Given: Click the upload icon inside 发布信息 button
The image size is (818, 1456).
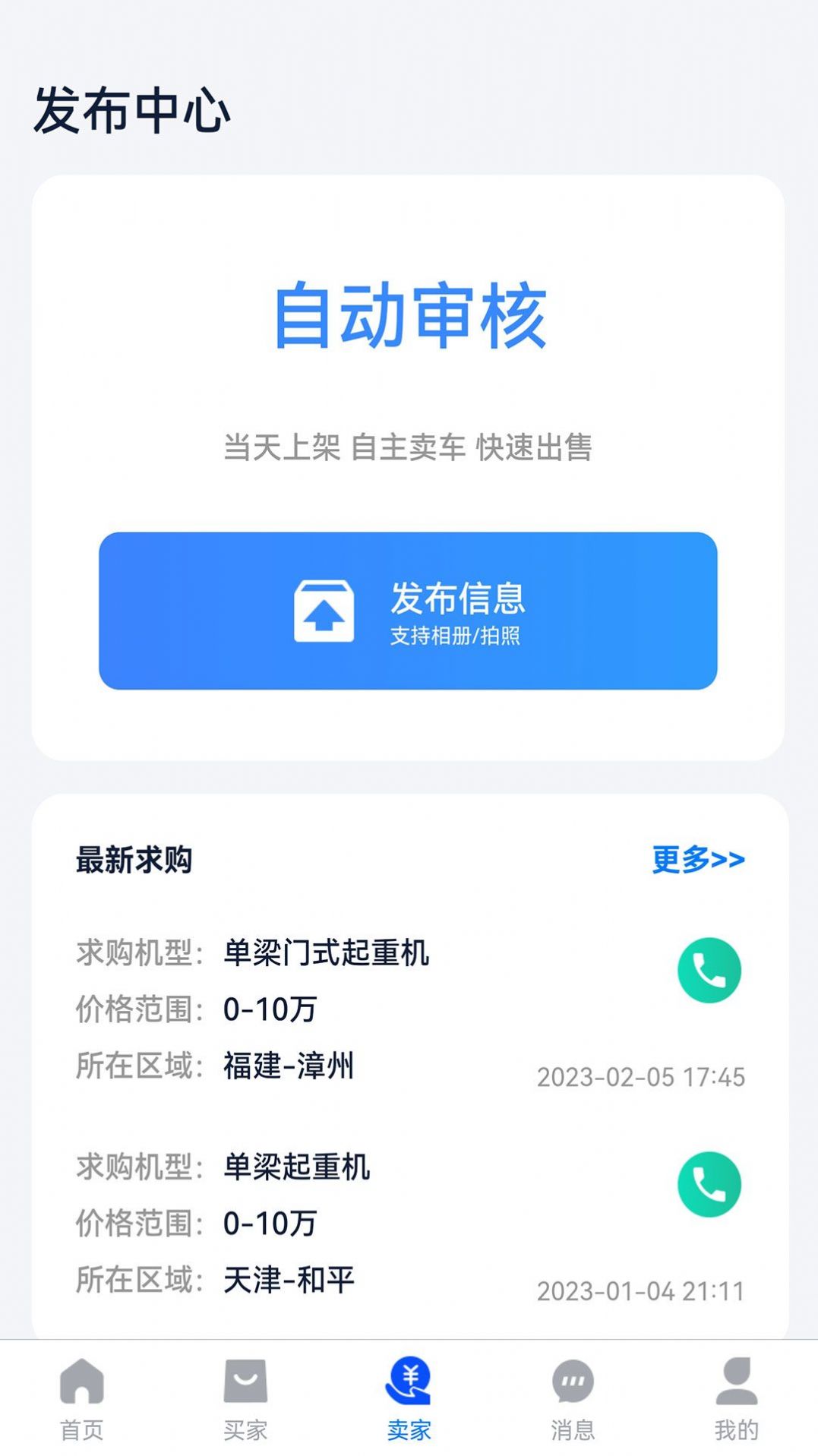Looking at the screenshot, I should coord(323,610).
